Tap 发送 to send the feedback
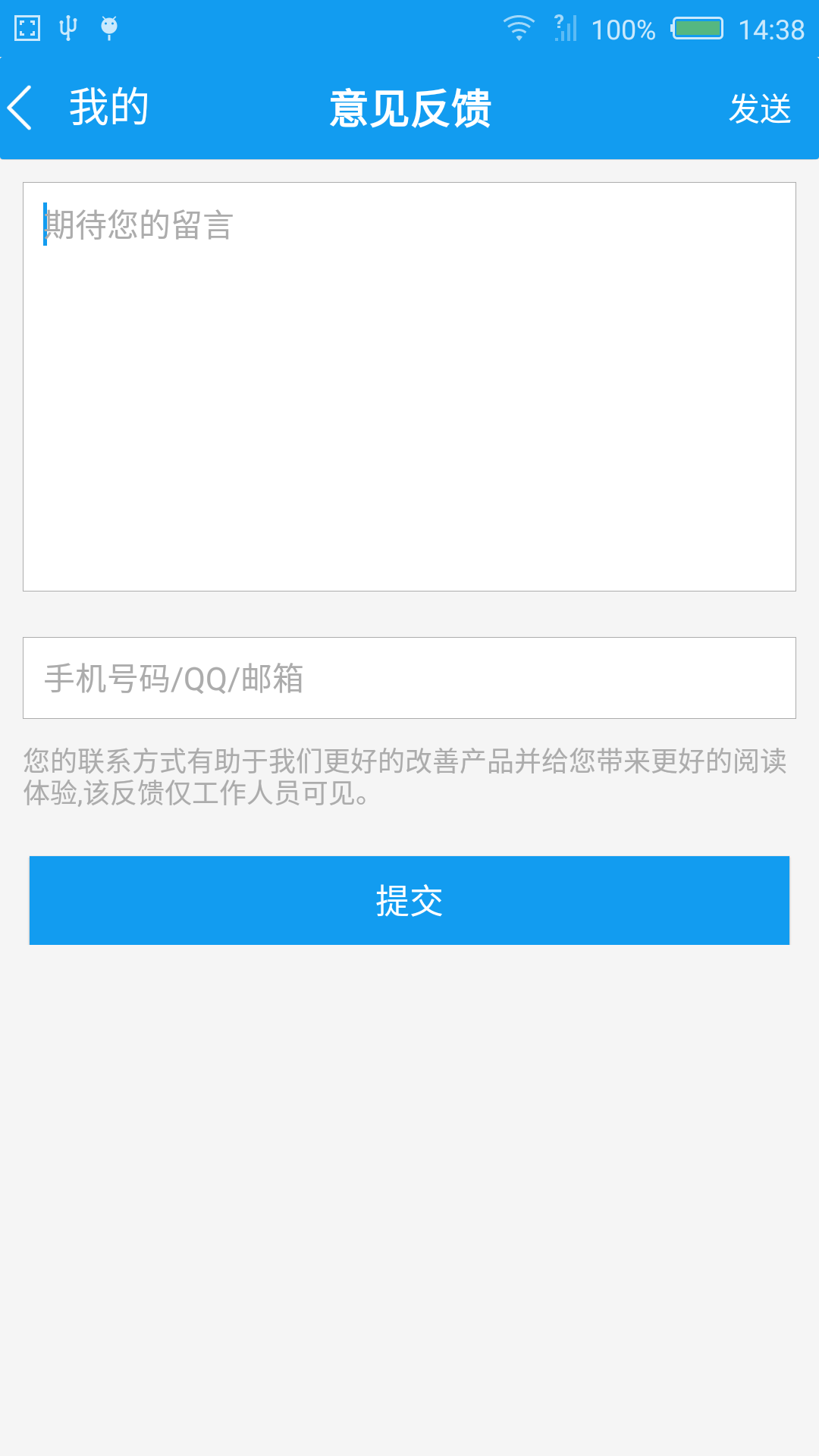 [x=761, y=108]
